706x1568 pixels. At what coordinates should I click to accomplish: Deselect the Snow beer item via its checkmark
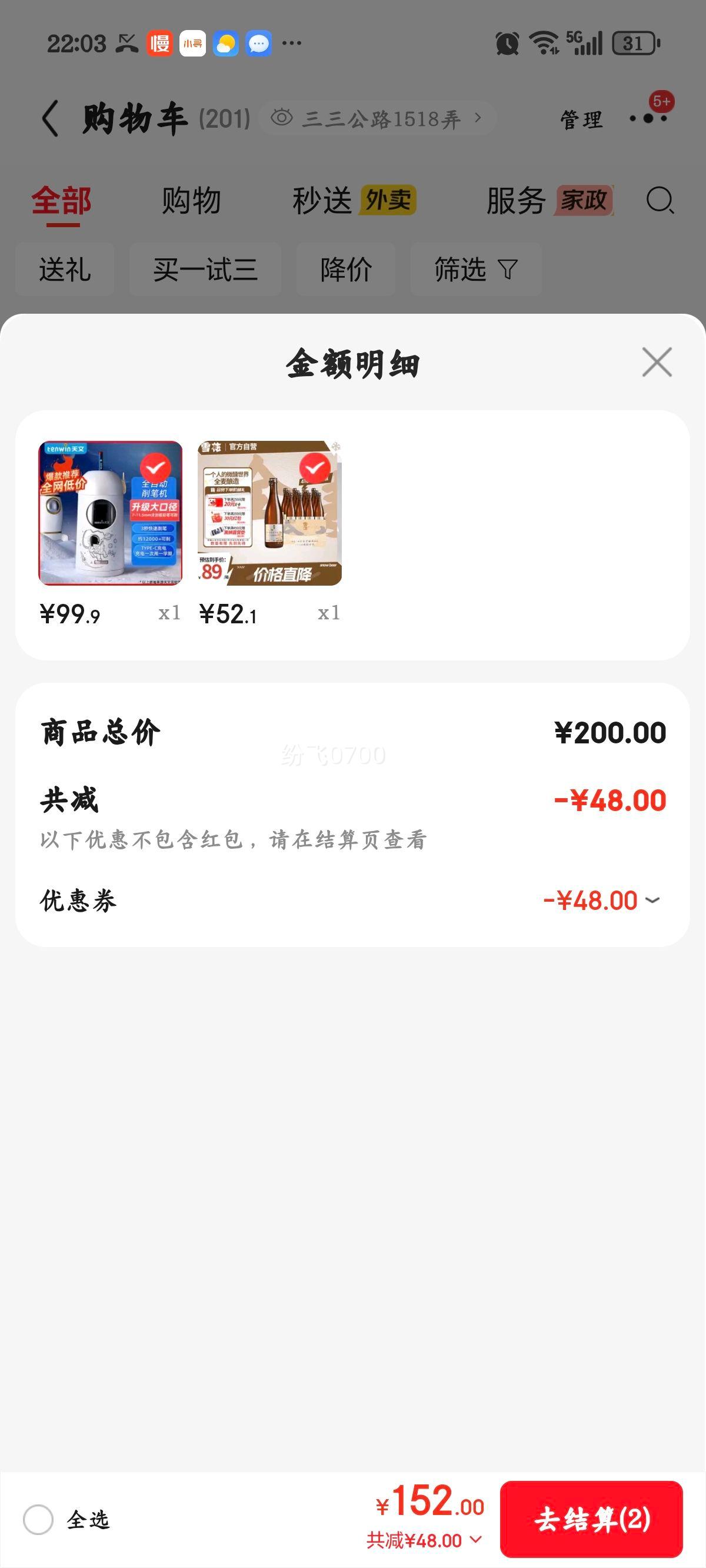315,469
